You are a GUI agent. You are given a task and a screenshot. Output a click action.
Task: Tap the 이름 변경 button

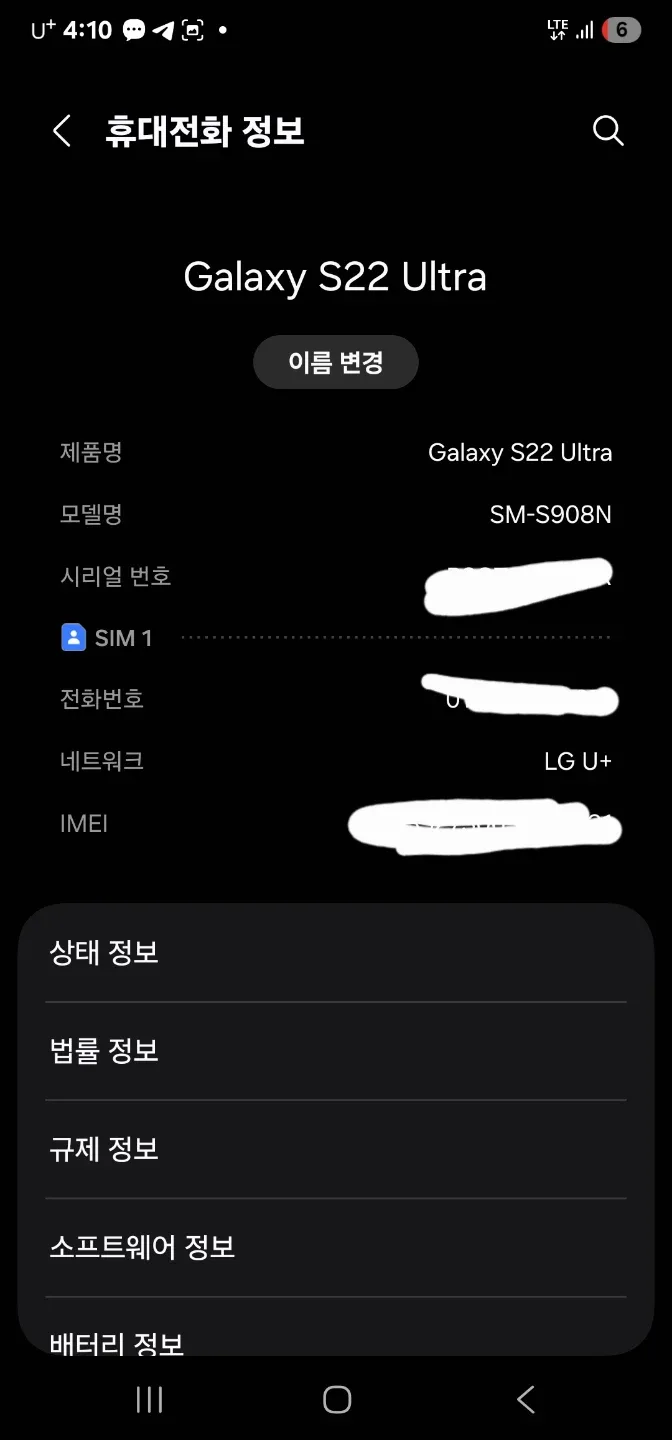point(335,362)
